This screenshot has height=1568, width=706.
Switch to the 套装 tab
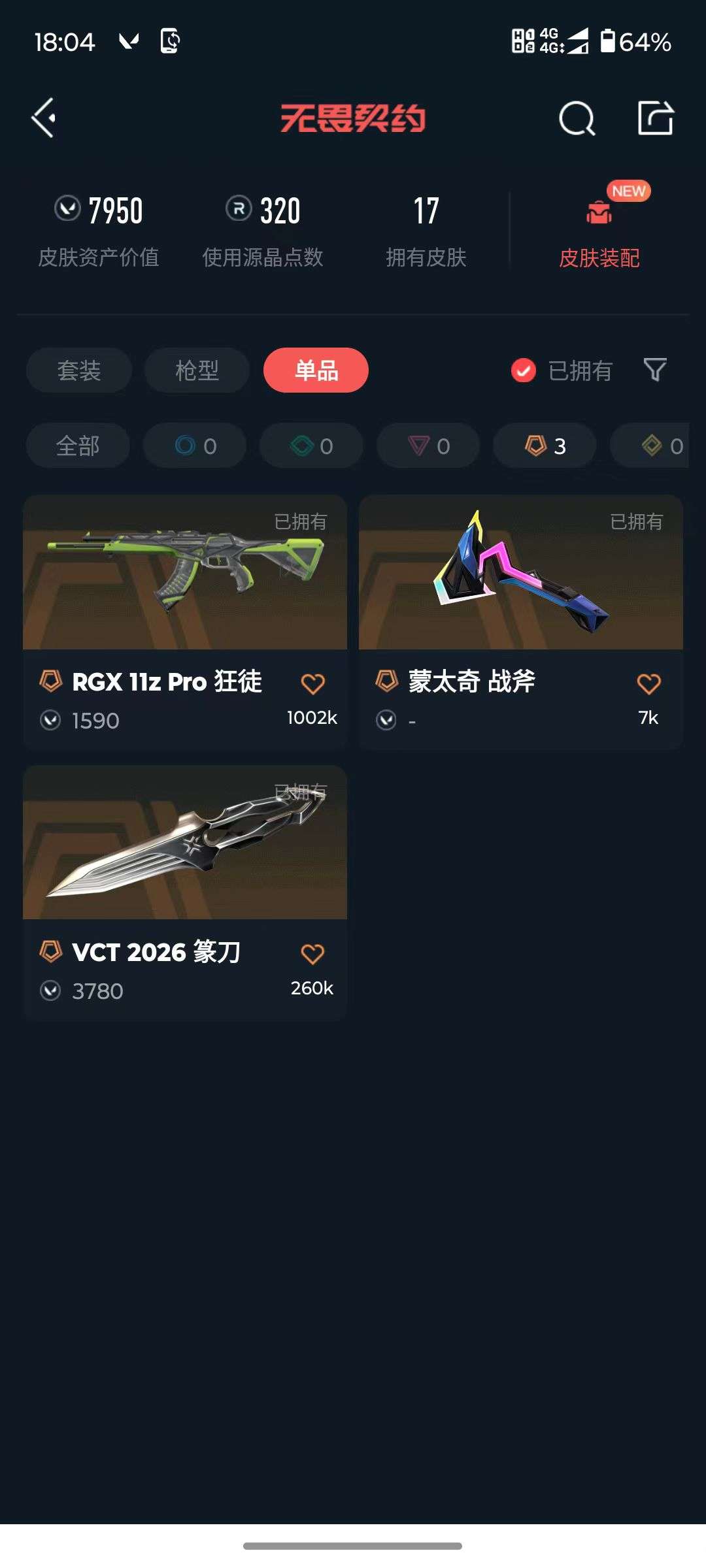(x=78, y=370)
